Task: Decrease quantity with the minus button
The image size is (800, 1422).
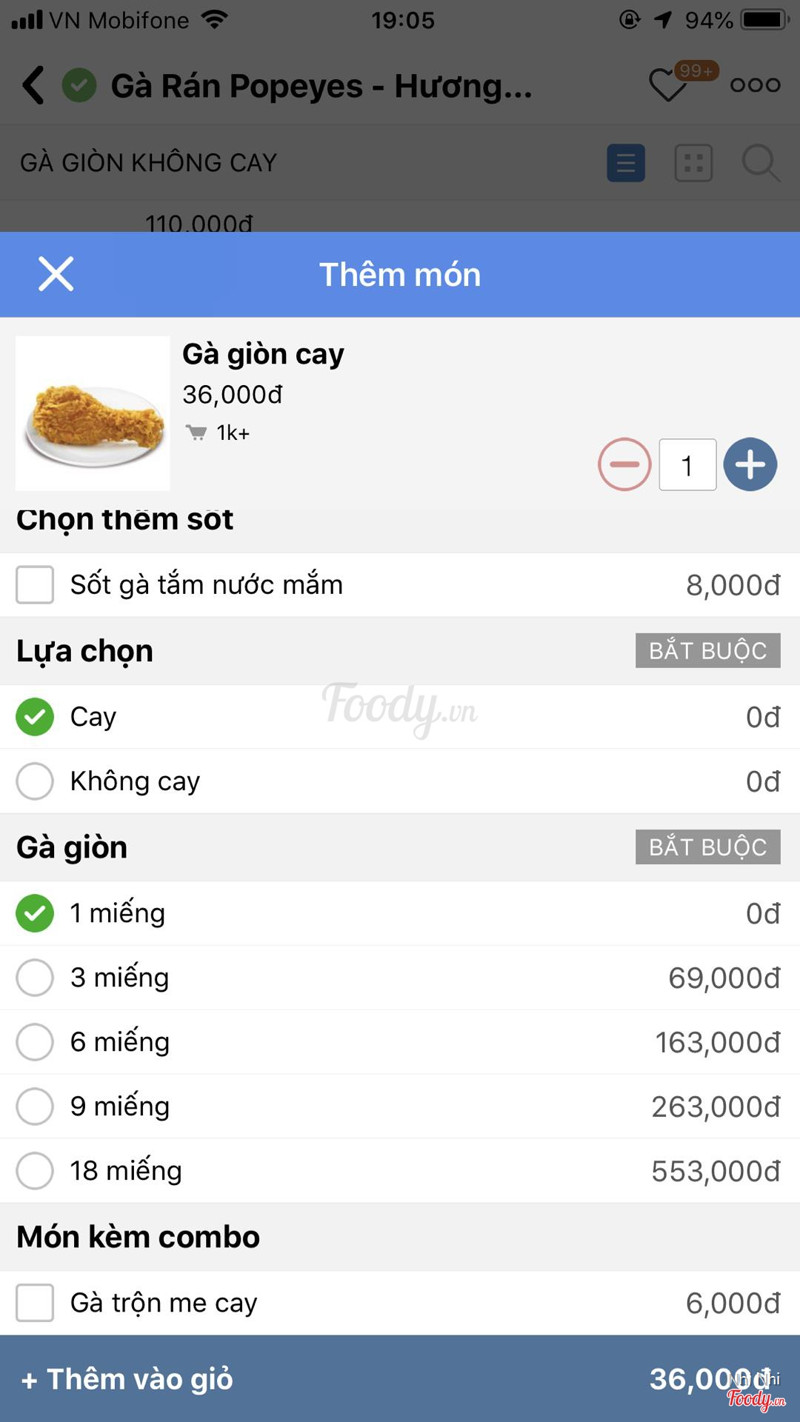Action: (625, 465)
